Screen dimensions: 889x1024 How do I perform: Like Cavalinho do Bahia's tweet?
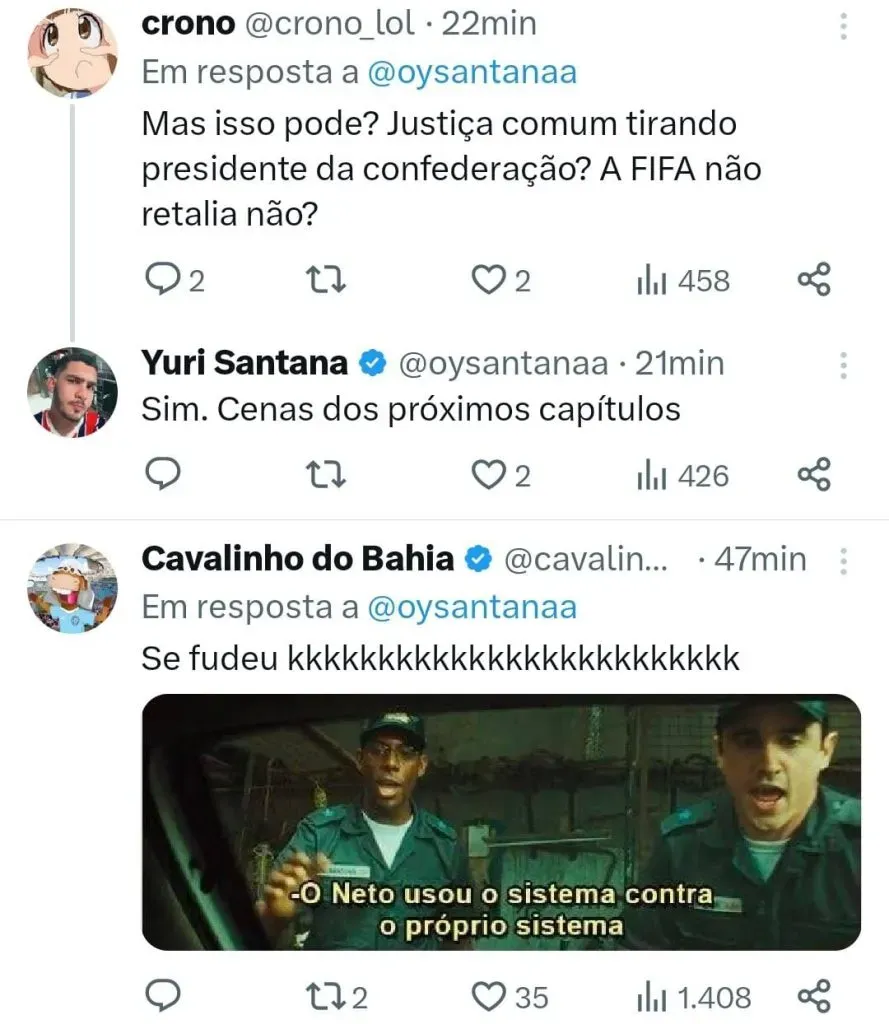click(489, 996)
